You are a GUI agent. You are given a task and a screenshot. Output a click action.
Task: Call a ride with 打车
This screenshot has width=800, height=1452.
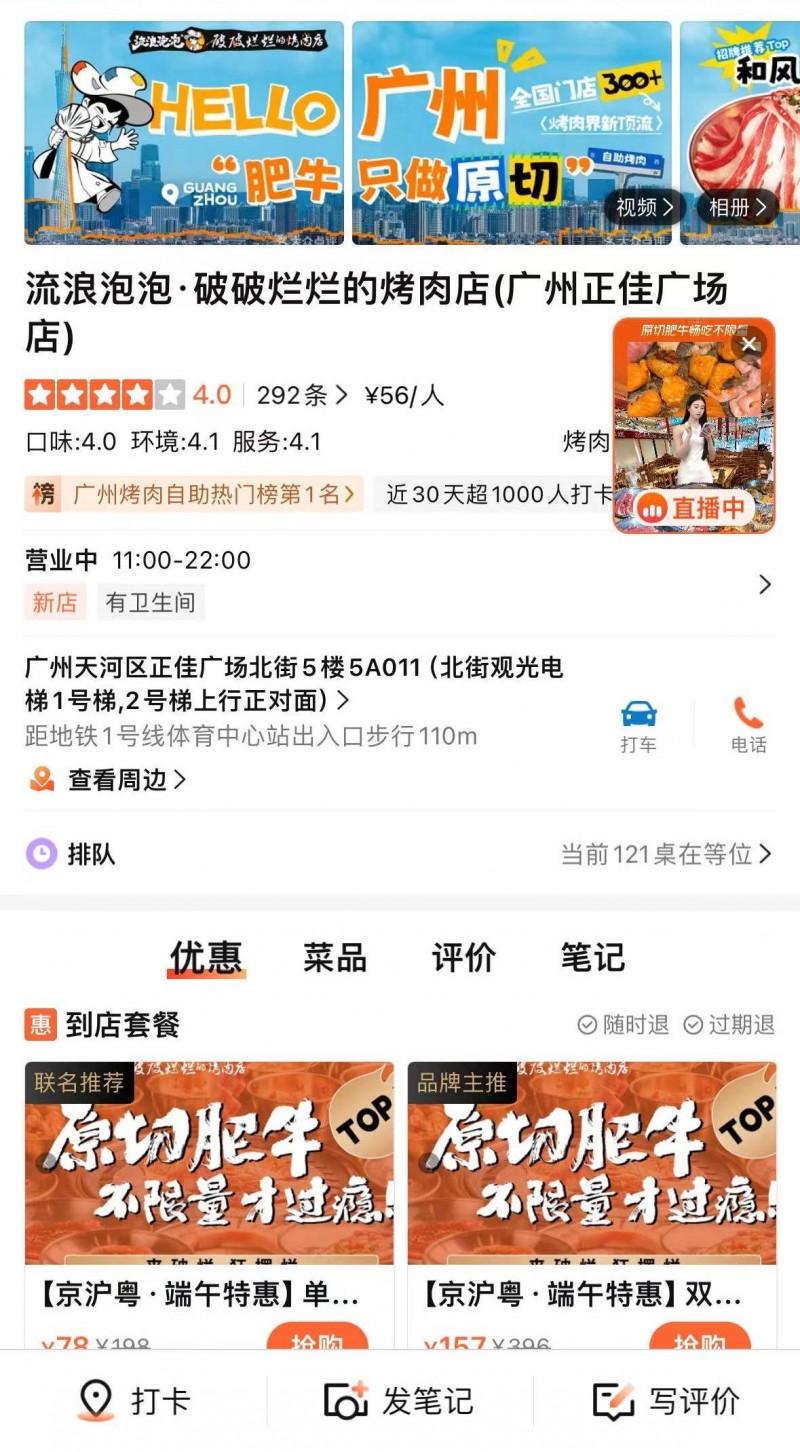click(x=638, y=725)
